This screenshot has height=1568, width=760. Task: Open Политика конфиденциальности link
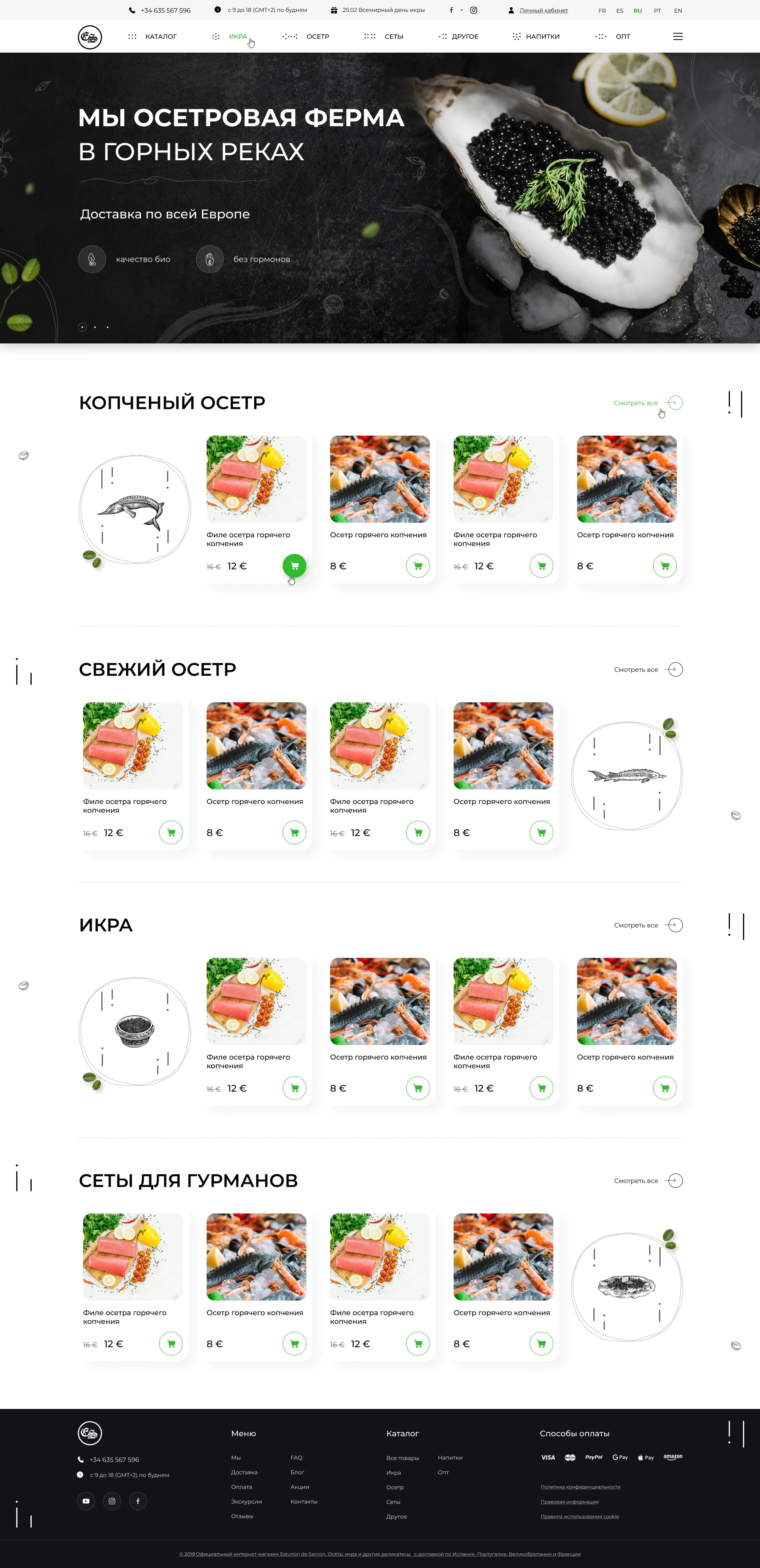point(580,1487)
